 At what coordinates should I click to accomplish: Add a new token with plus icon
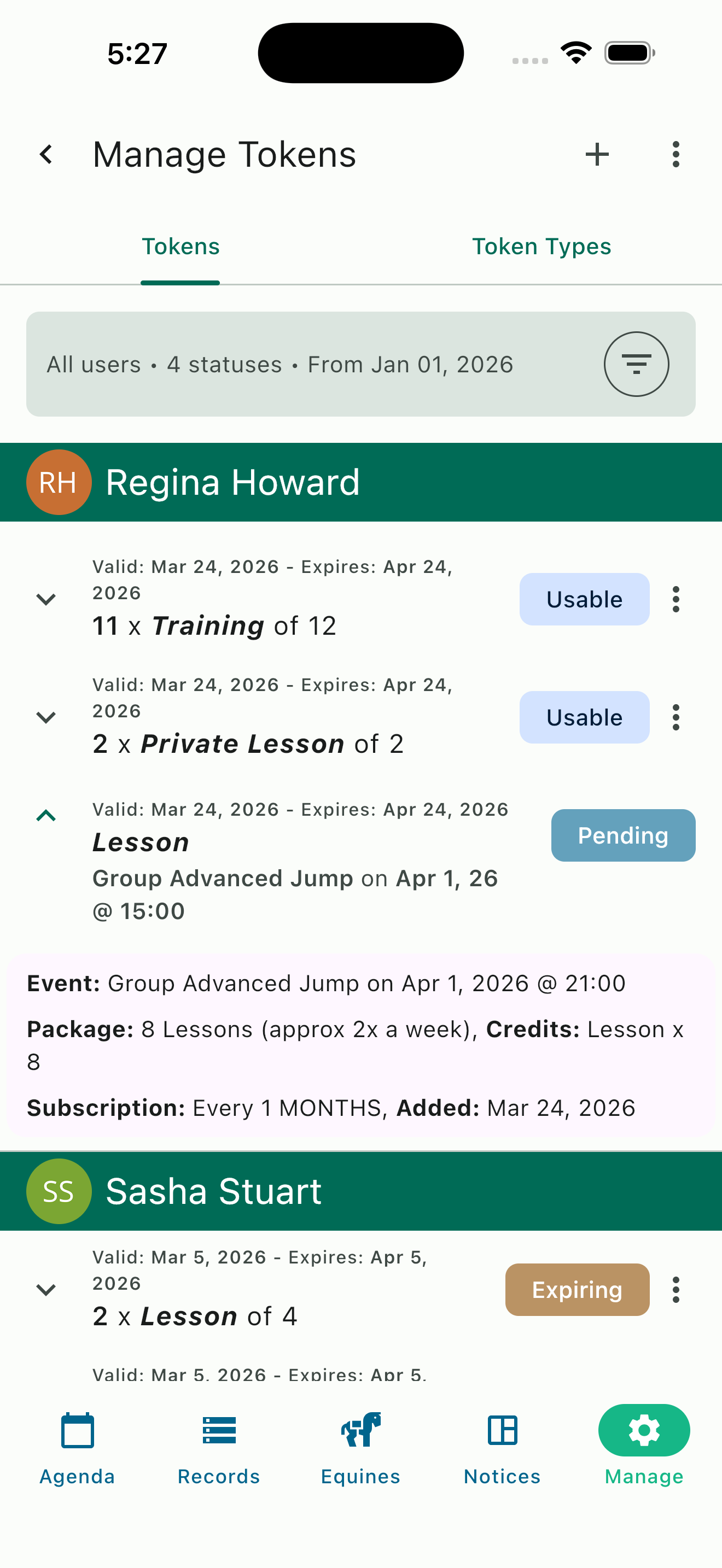[x=597, y=155]
